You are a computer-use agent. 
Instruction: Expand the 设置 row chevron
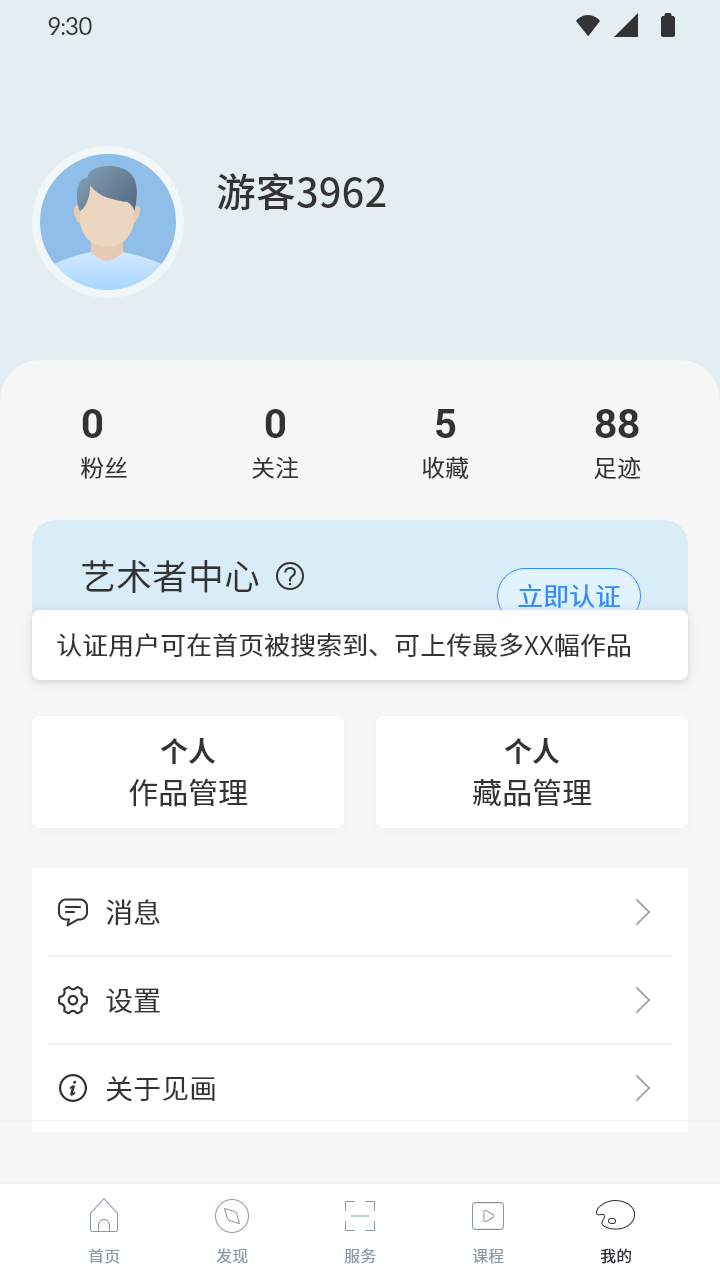[643, 1000]
